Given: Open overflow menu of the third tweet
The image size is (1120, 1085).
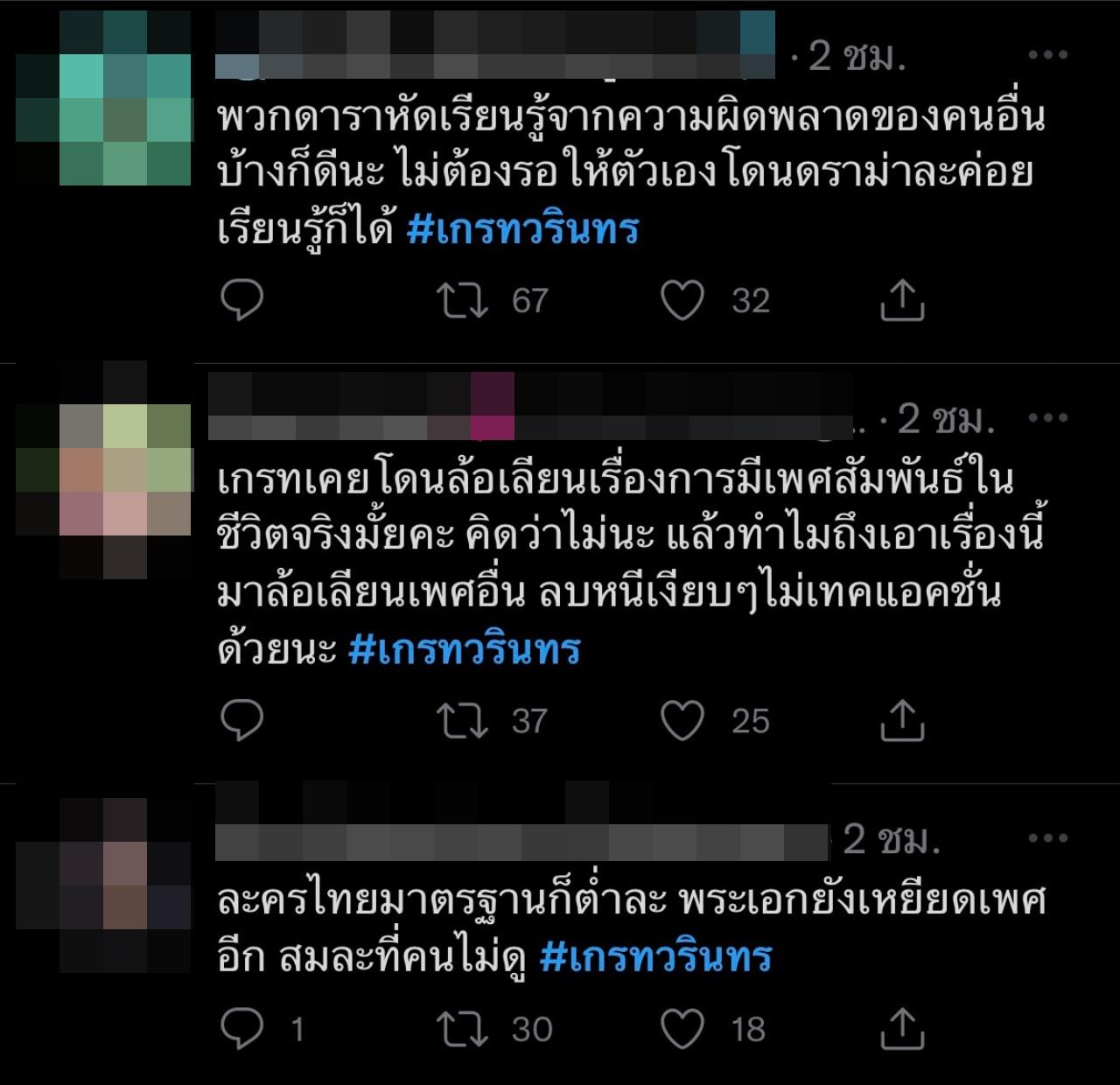Looking at the screenshot, I should point(1047,838).
